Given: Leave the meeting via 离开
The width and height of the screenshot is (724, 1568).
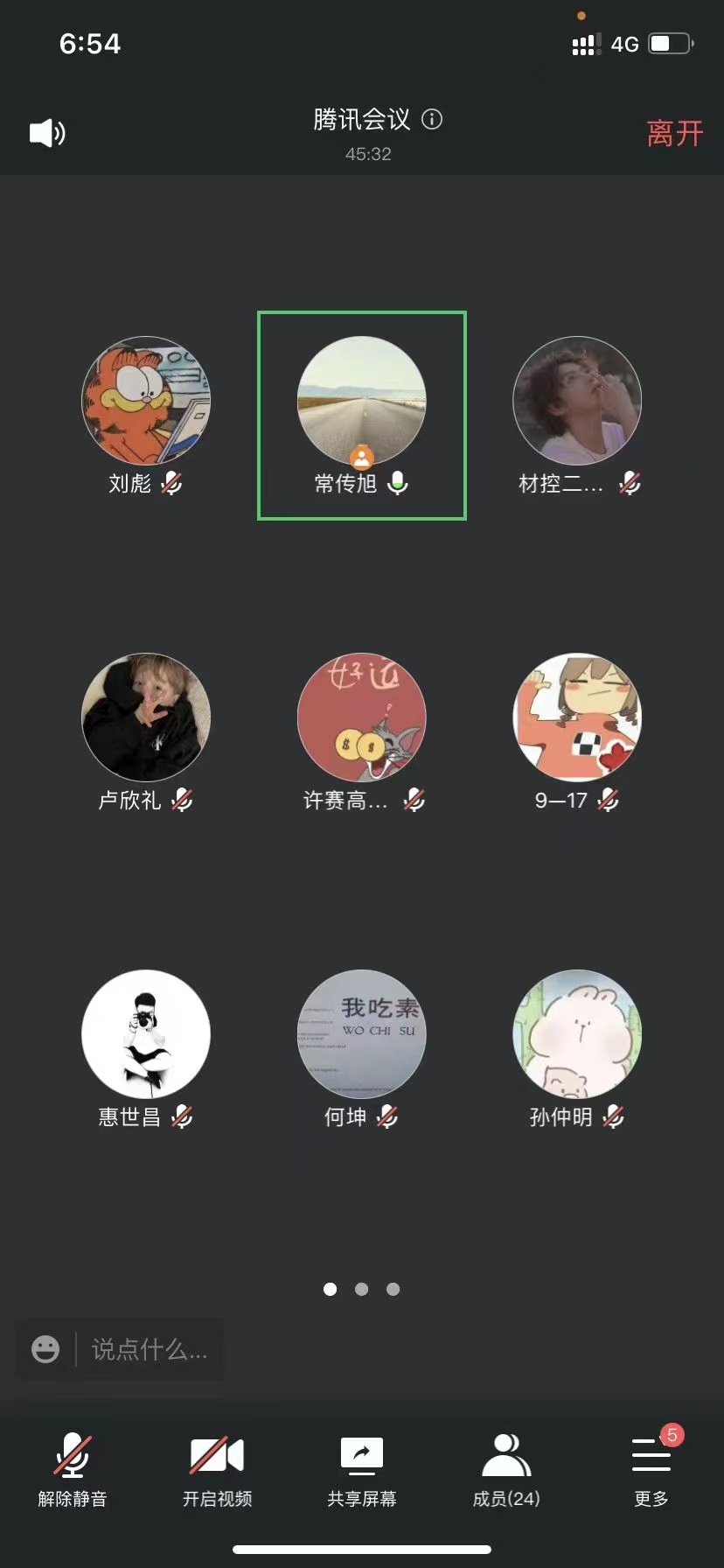Looking at the screenshot, I should [674, 134].
